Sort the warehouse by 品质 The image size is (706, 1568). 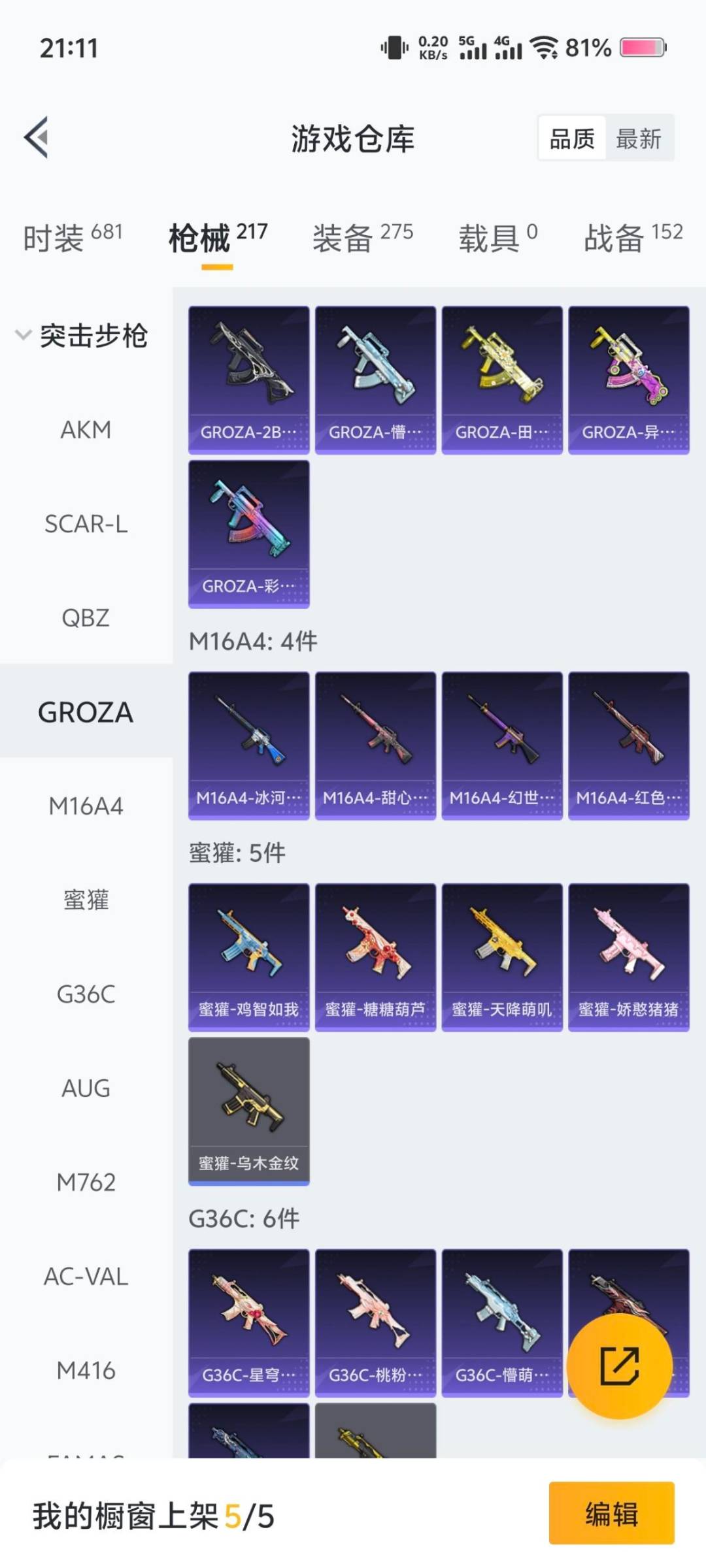click(572, 139)
